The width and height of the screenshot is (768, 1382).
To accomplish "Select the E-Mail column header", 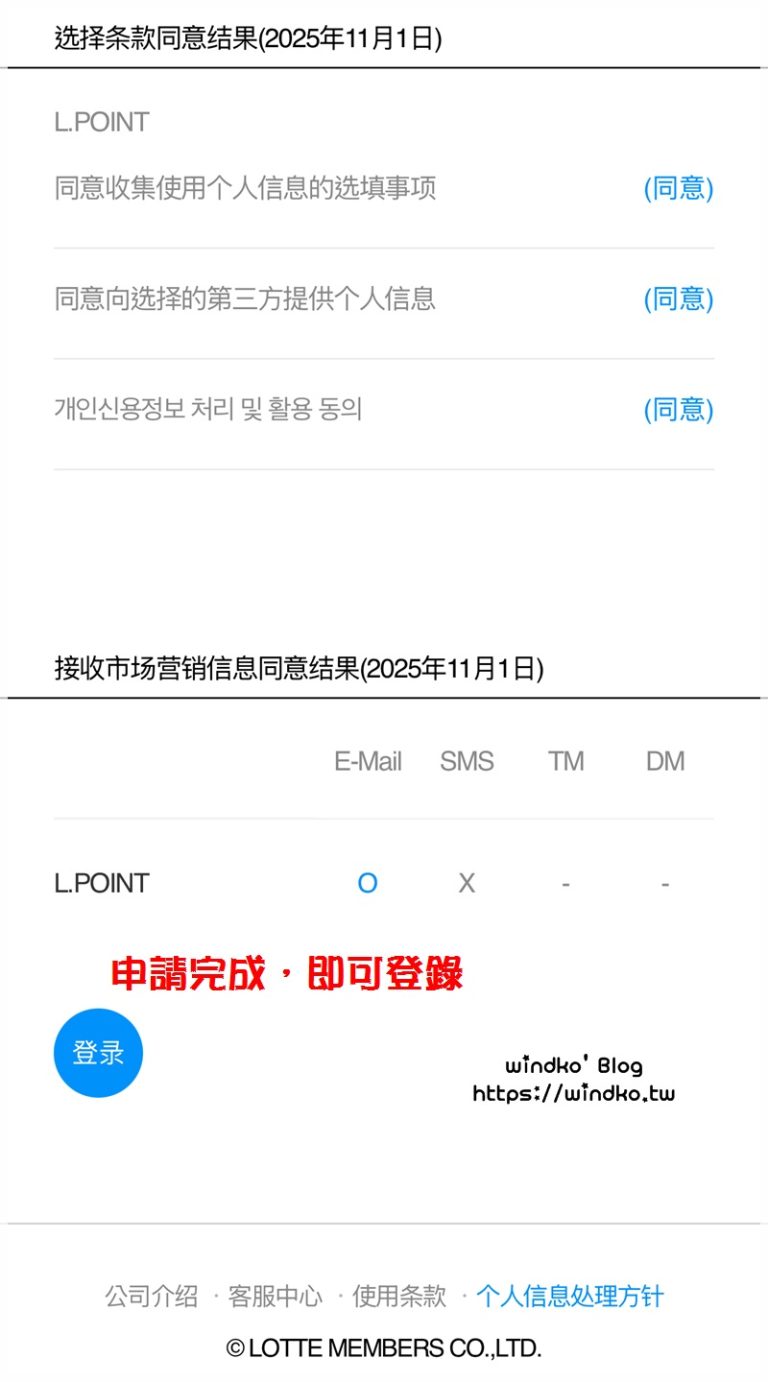I will pos(367,761).
